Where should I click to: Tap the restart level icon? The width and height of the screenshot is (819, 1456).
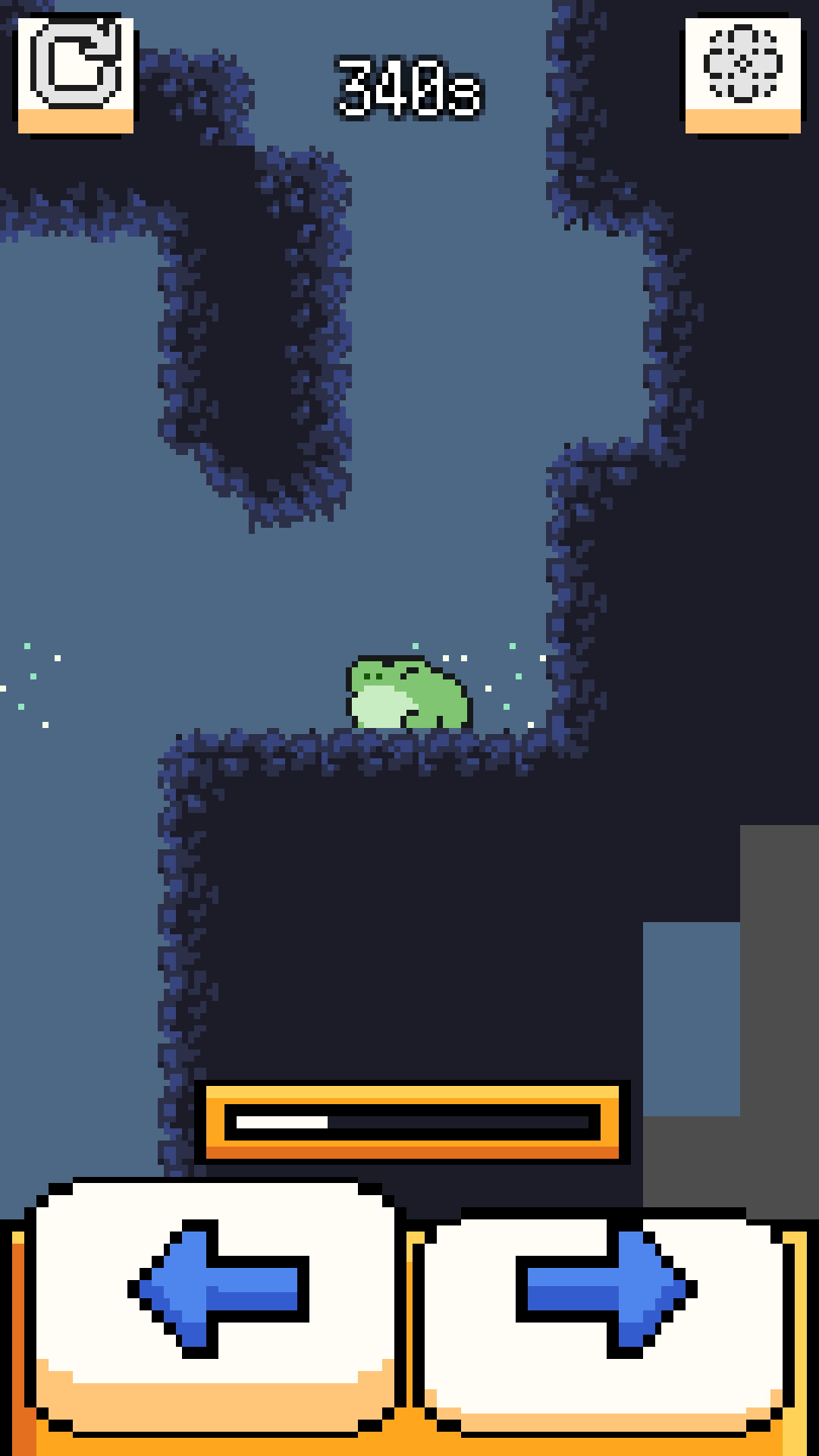coord(76,72)
